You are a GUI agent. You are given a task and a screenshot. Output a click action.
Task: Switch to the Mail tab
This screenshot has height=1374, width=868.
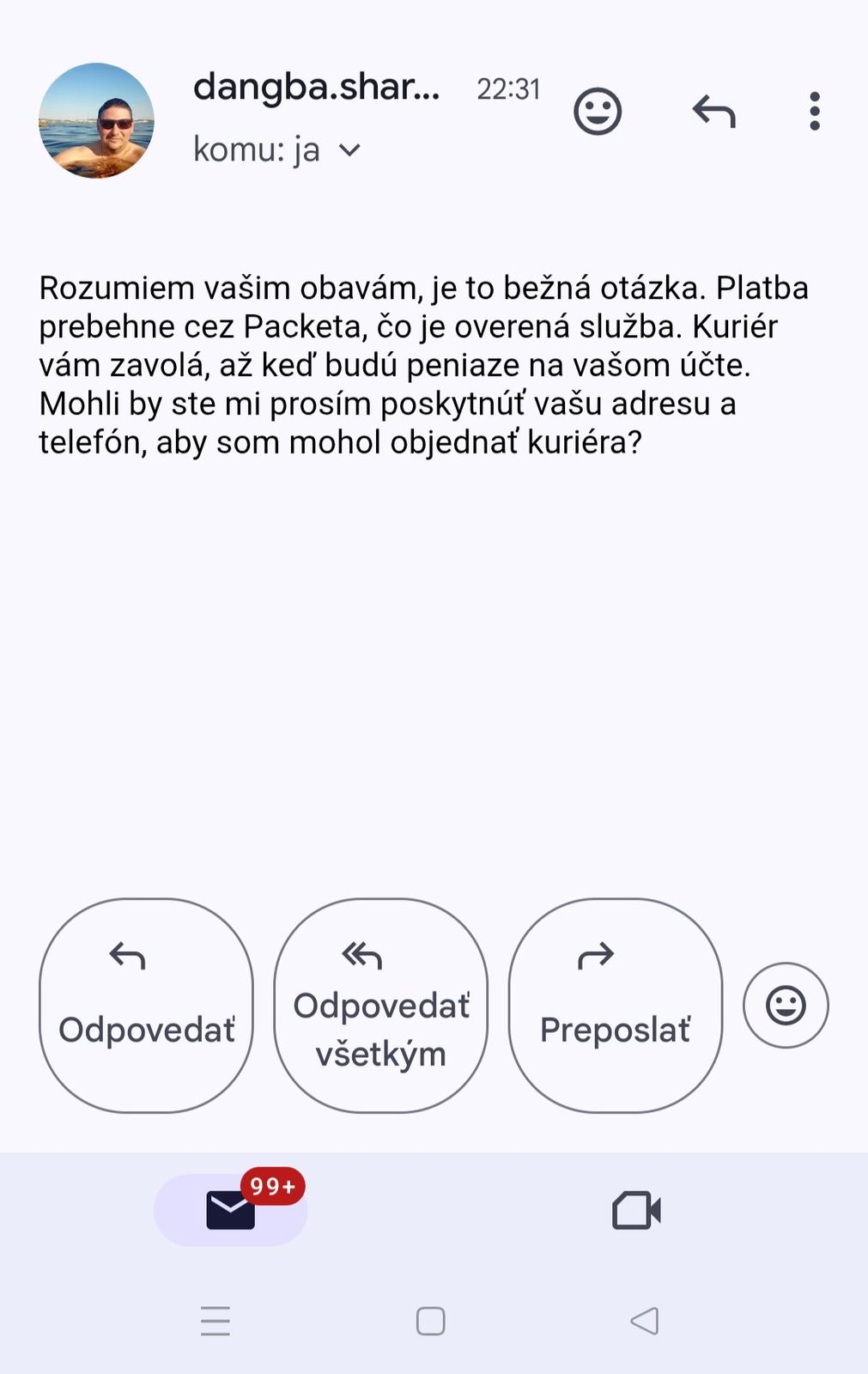pos(230,1210)
